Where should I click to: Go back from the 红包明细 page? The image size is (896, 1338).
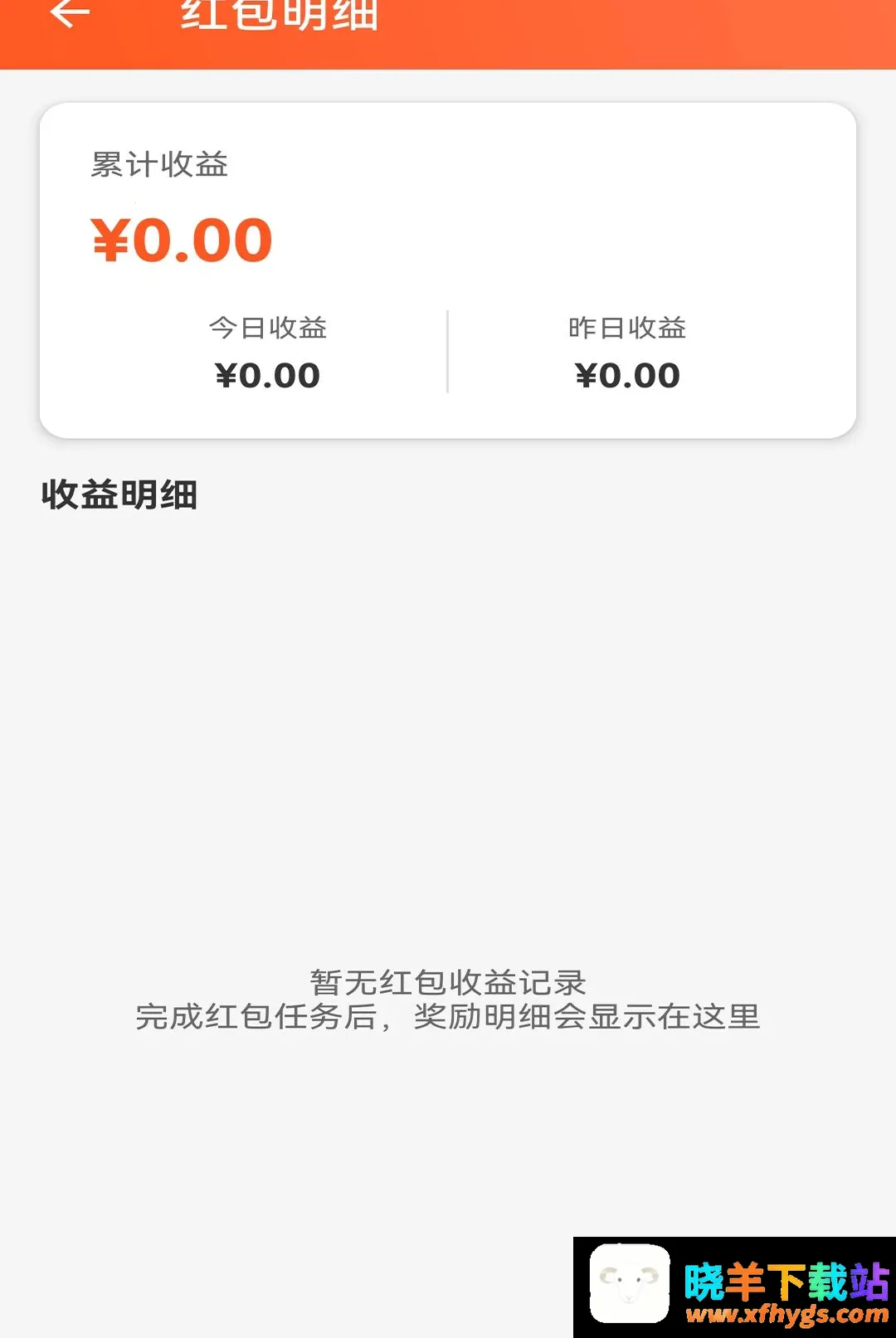[70, 12]
